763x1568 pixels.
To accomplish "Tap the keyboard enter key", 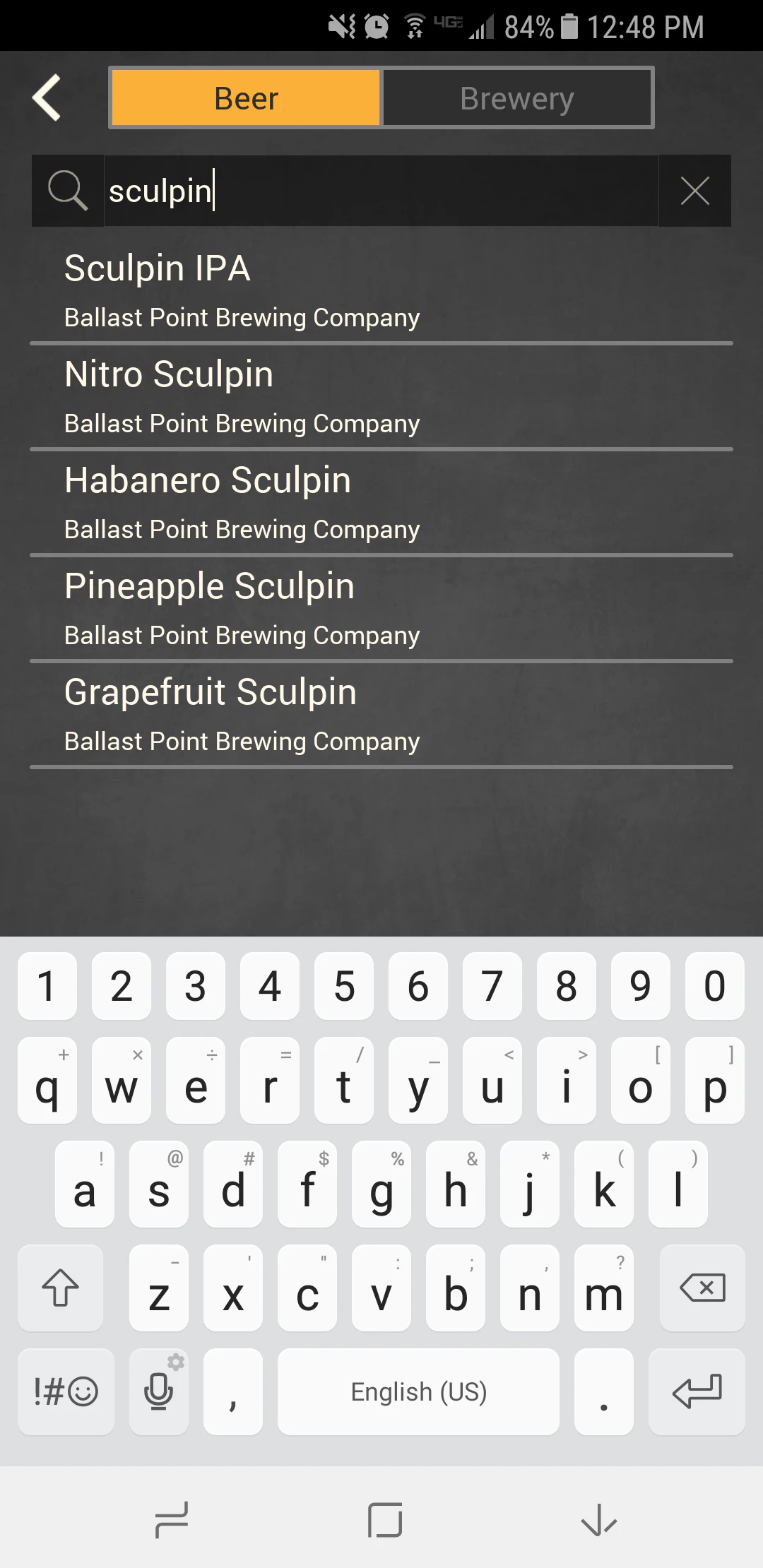I will (697, 1391).
